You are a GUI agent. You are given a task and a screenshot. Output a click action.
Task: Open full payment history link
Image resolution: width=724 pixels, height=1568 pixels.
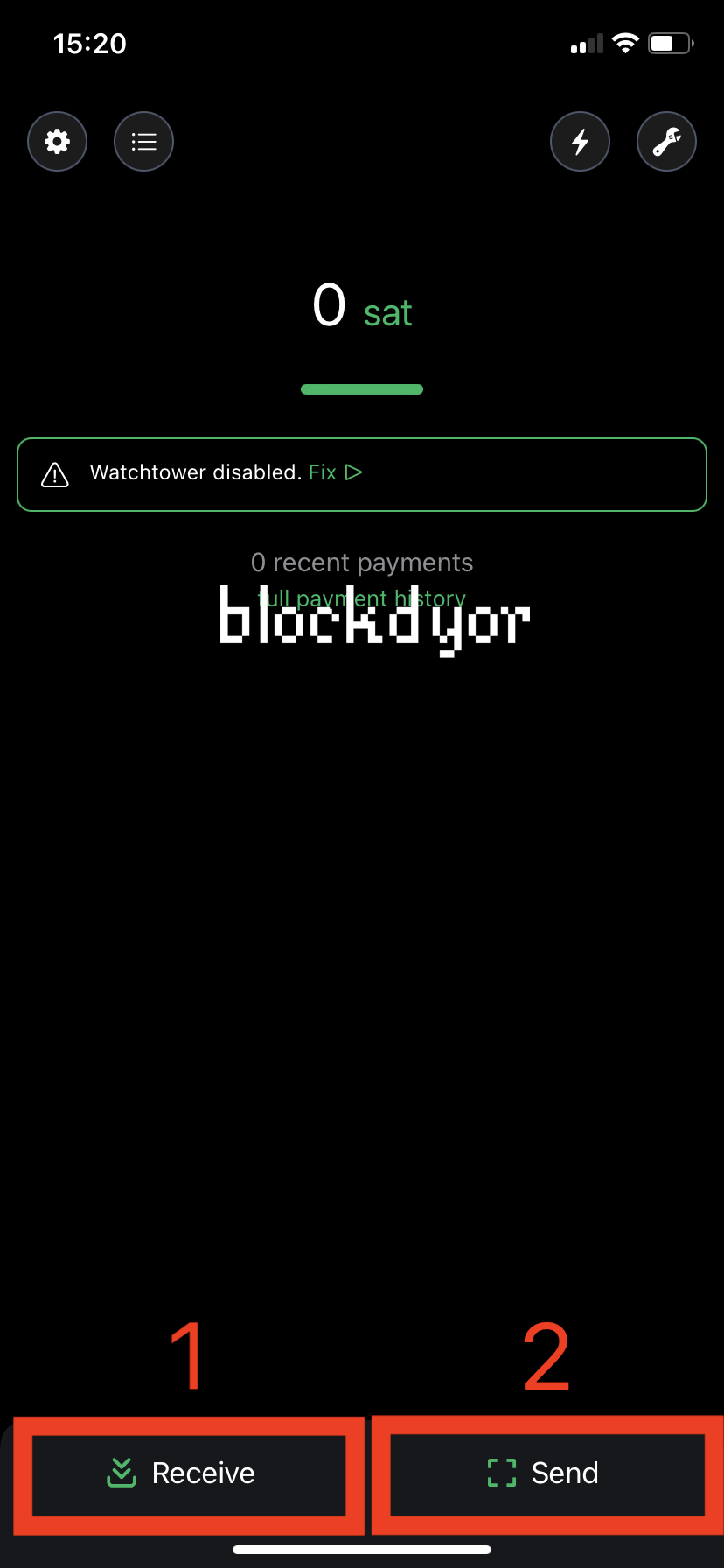point(362,598)
